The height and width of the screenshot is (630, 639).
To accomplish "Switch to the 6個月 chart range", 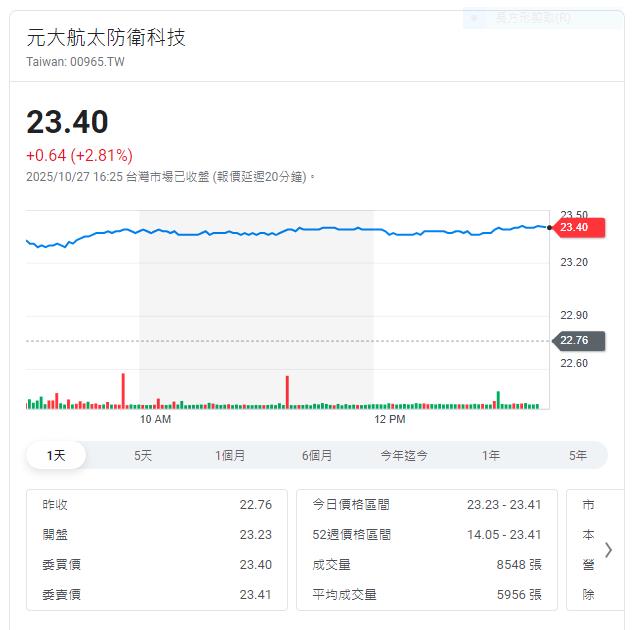I will tap(317, 455).
